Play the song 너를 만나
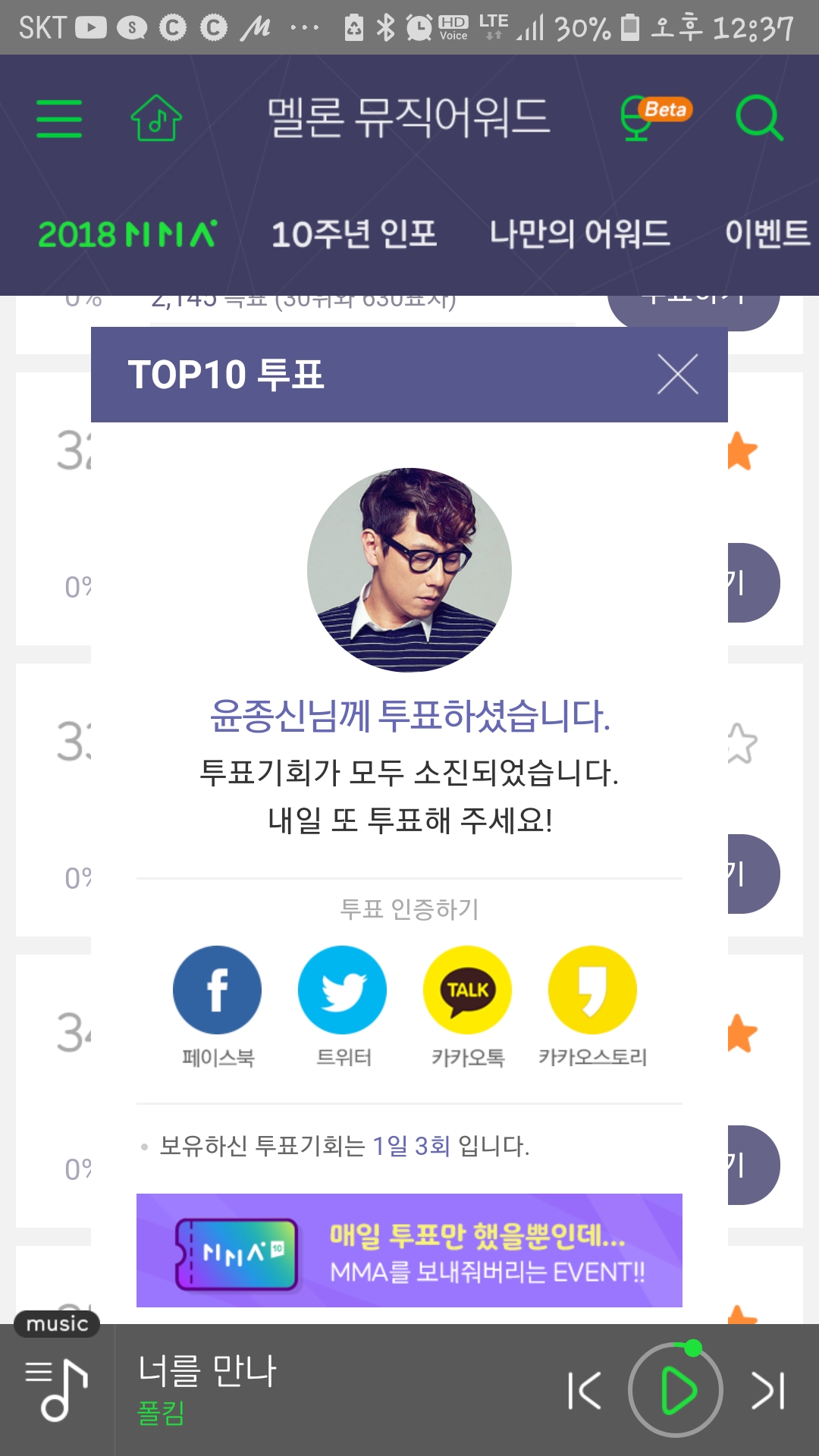Viewport: 819px width, 1456px height. (x=676, y=1390)
